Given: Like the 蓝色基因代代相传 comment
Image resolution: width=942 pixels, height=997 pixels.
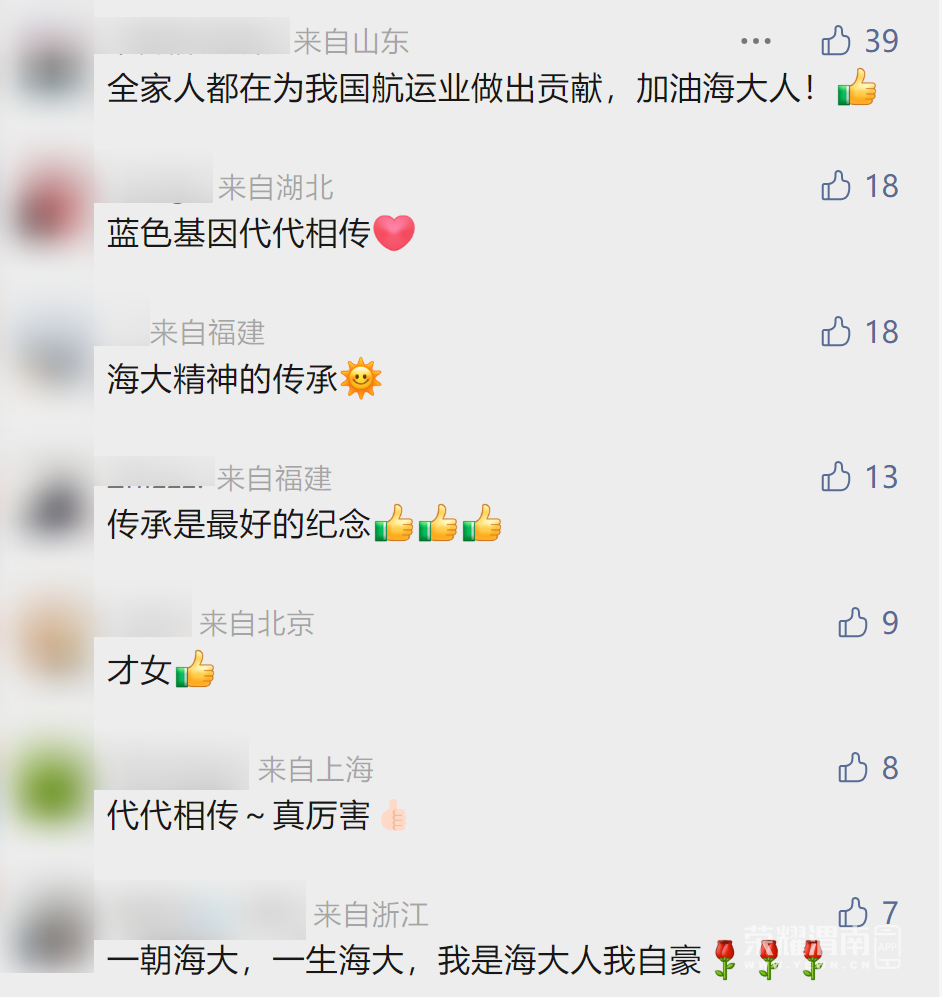Looking at the screenshot, I should click(836, 186).
